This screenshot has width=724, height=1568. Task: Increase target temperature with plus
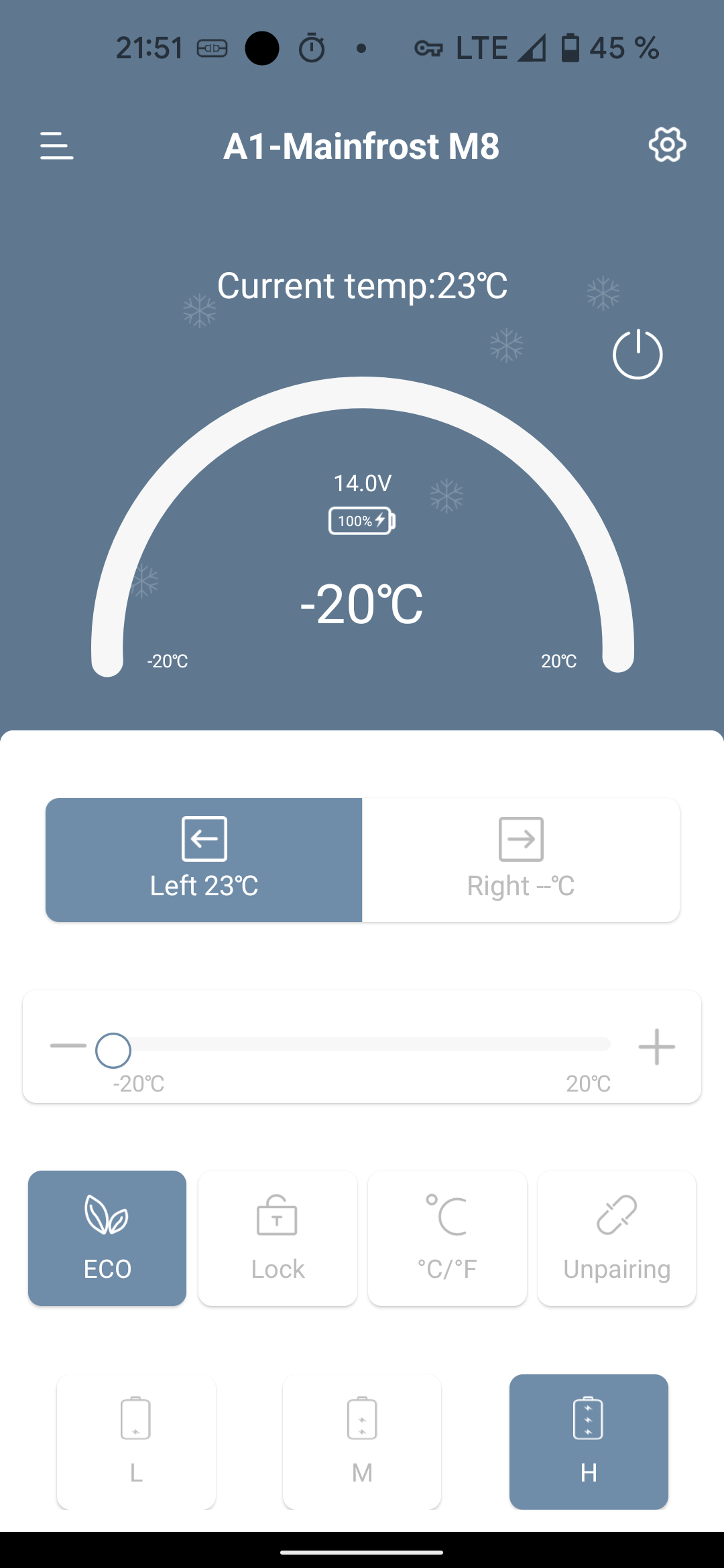click(x=656, y=1047)
